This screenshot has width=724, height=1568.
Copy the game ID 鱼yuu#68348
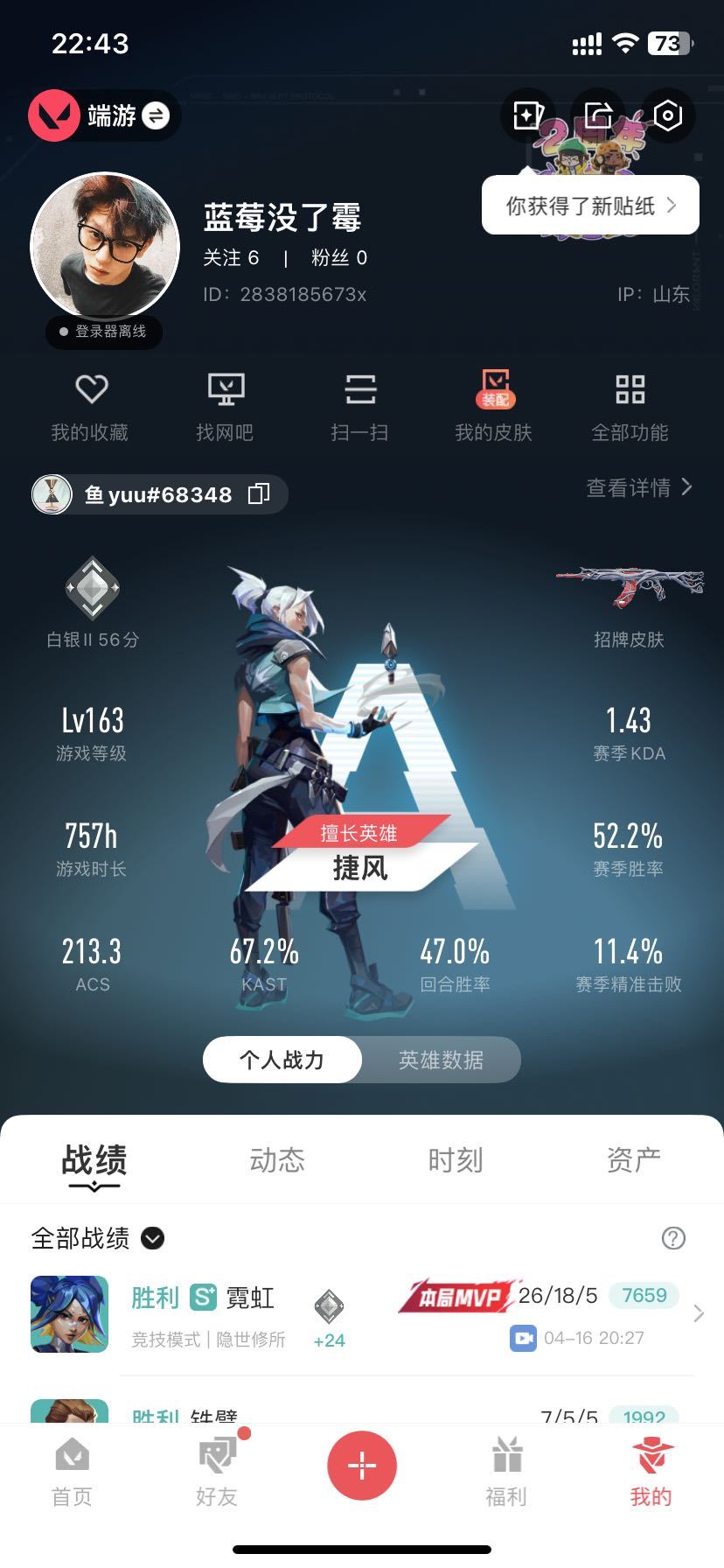259,494
